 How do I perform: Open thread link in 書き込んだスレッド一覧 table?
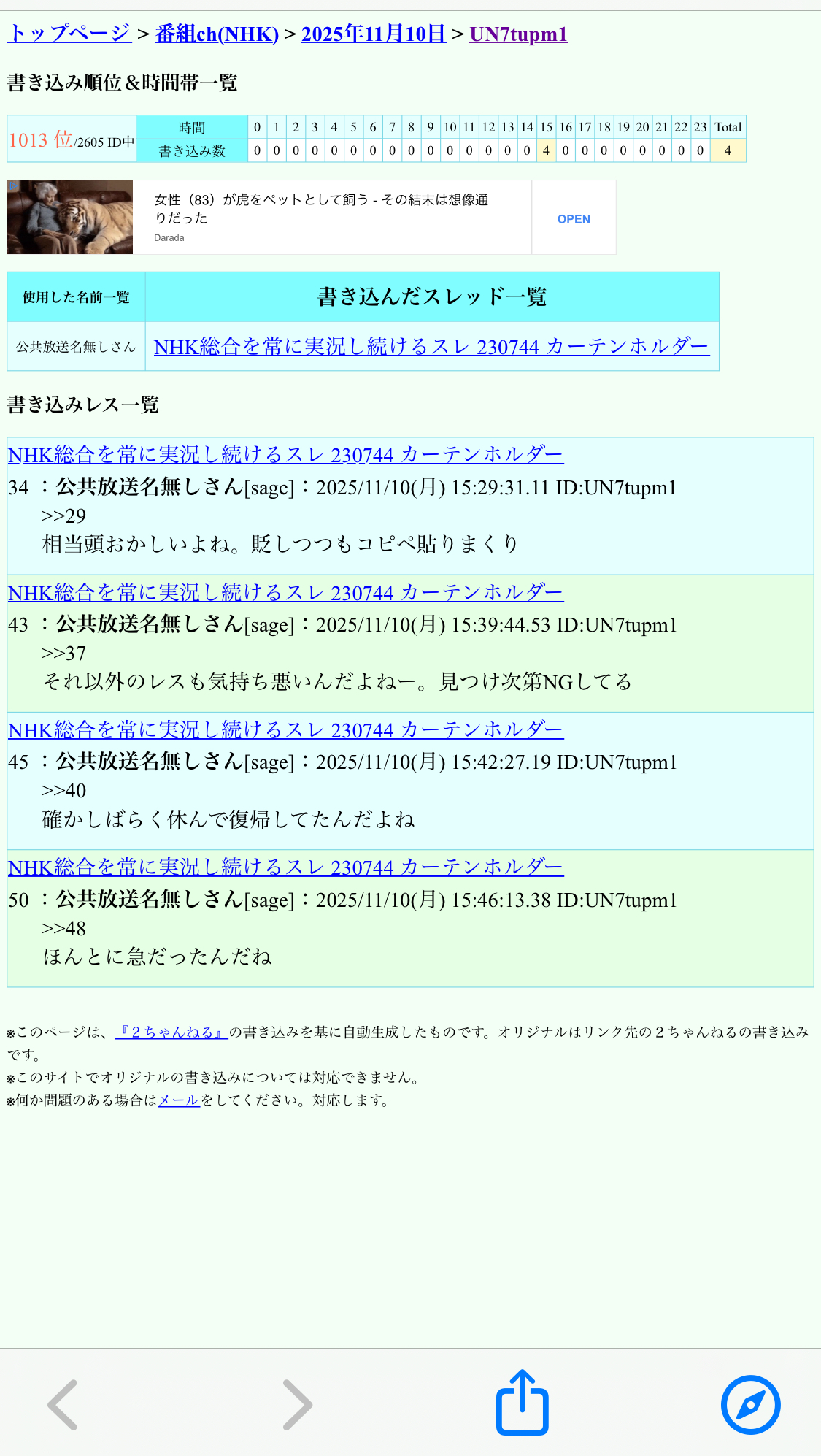[431, 347]
